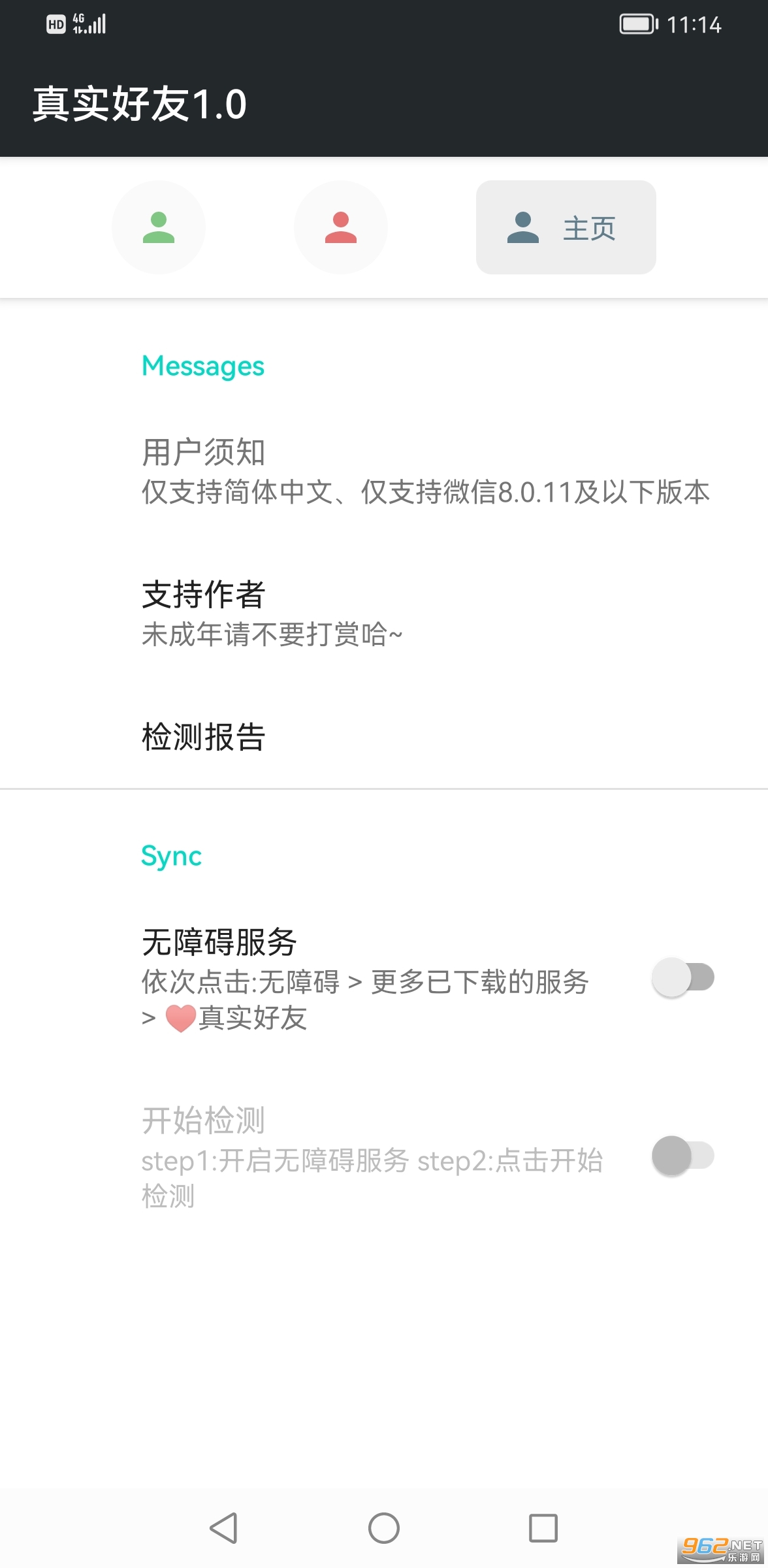Click the 主页 person icon
Screen dimensions: 768x1568
(x=523, y=227)
